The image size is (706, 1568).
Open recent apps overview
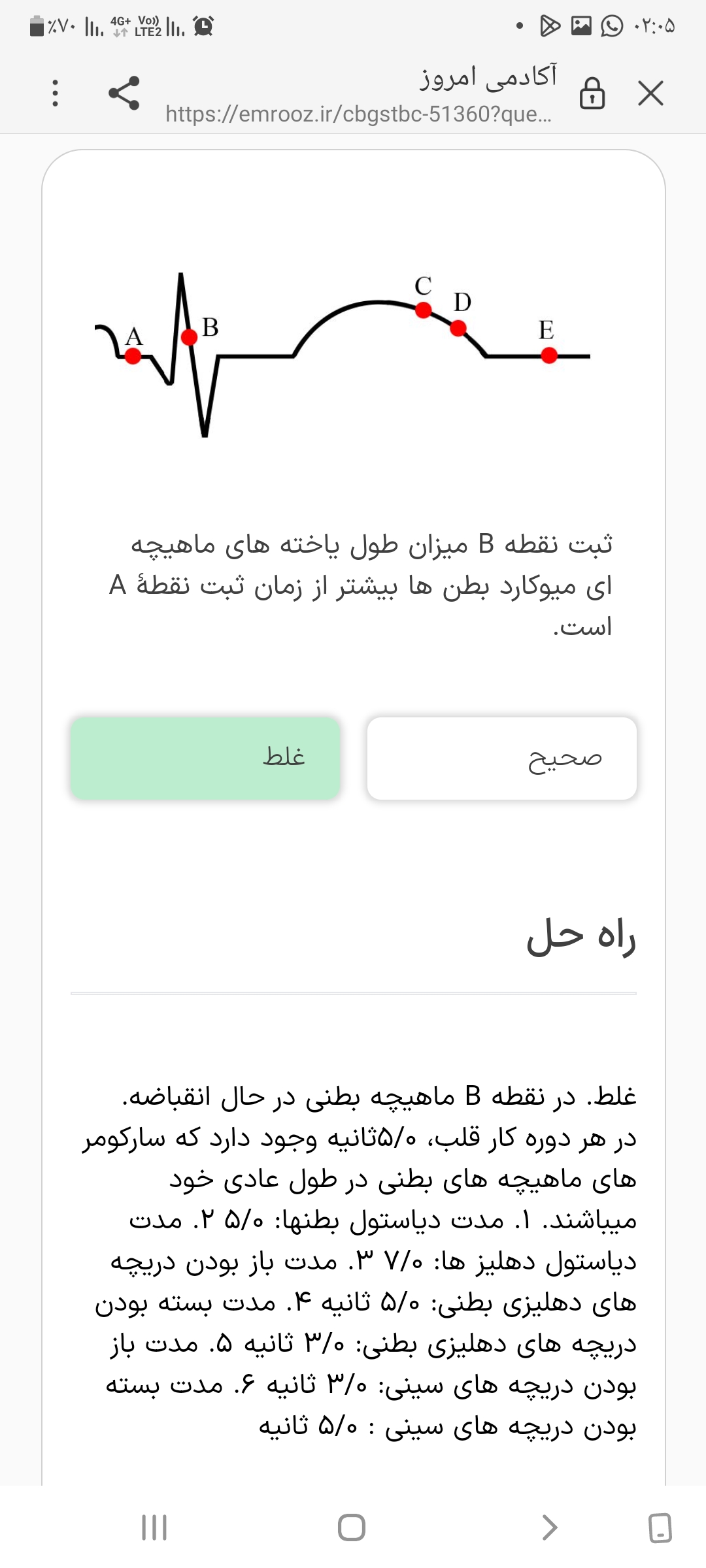(154, 1527)
